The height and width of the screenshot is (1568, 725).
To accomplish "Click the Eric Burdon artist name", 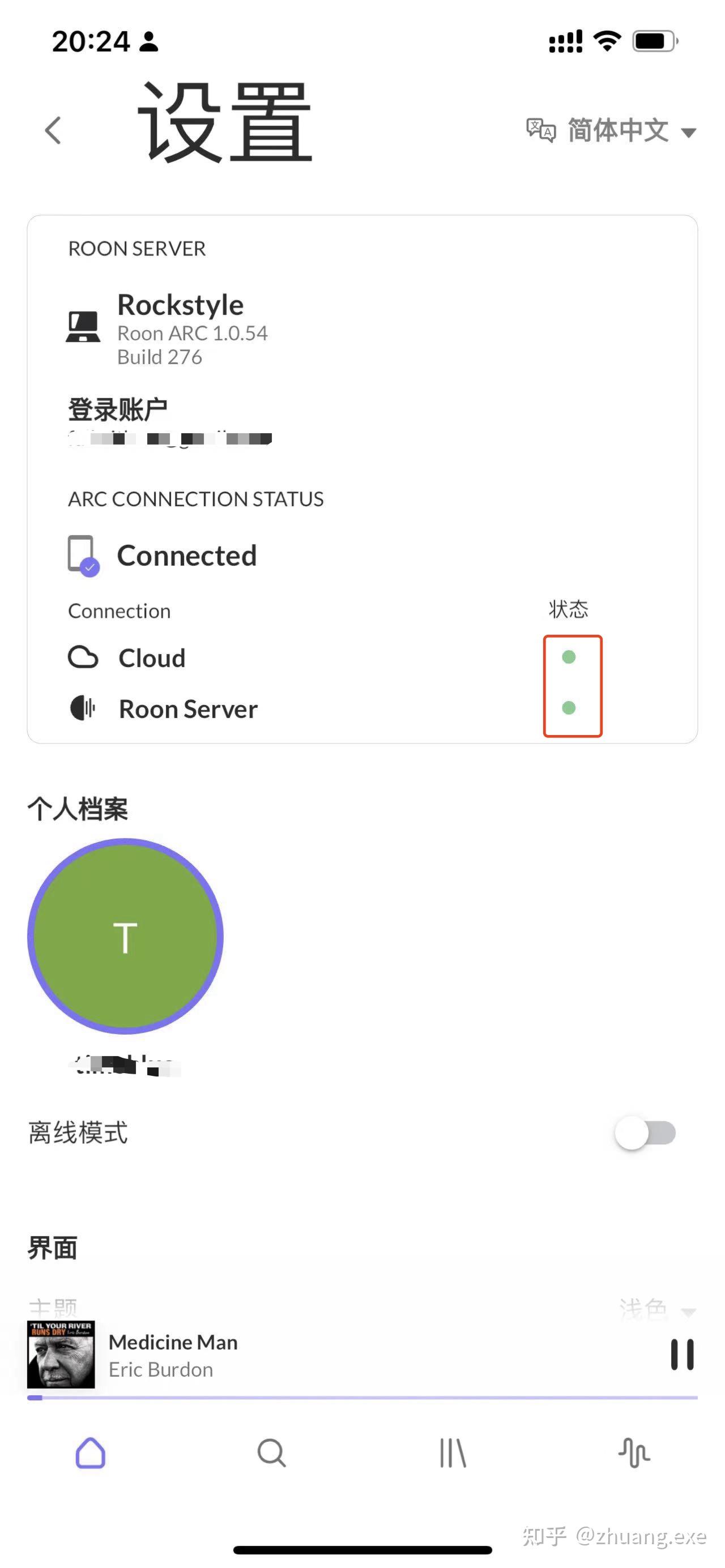I will [x=160, y=1370].
